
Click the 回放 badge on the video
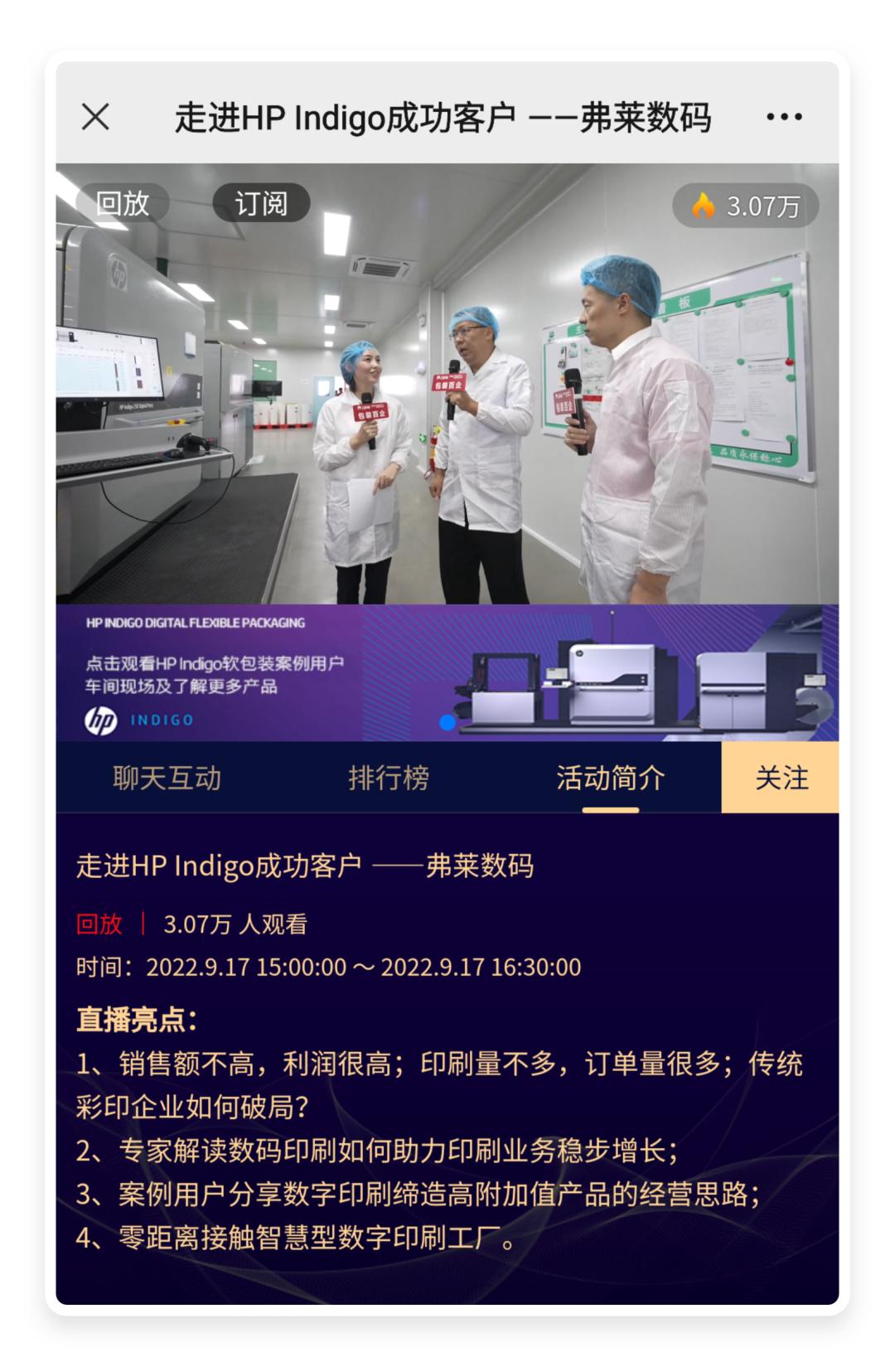[123, 201]
